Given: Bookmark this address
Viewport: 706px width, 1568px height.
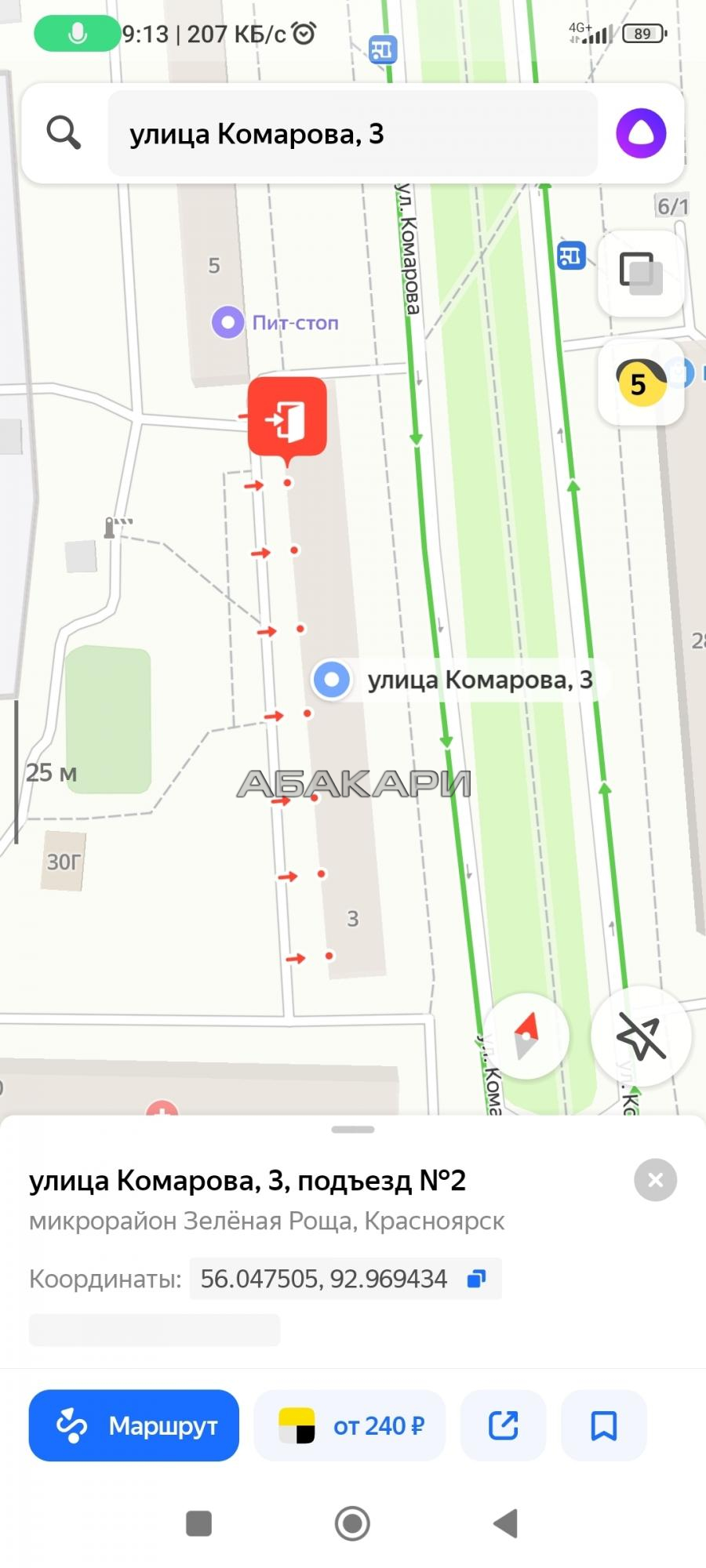Looking at the screenshot, I should (603, 1425).
